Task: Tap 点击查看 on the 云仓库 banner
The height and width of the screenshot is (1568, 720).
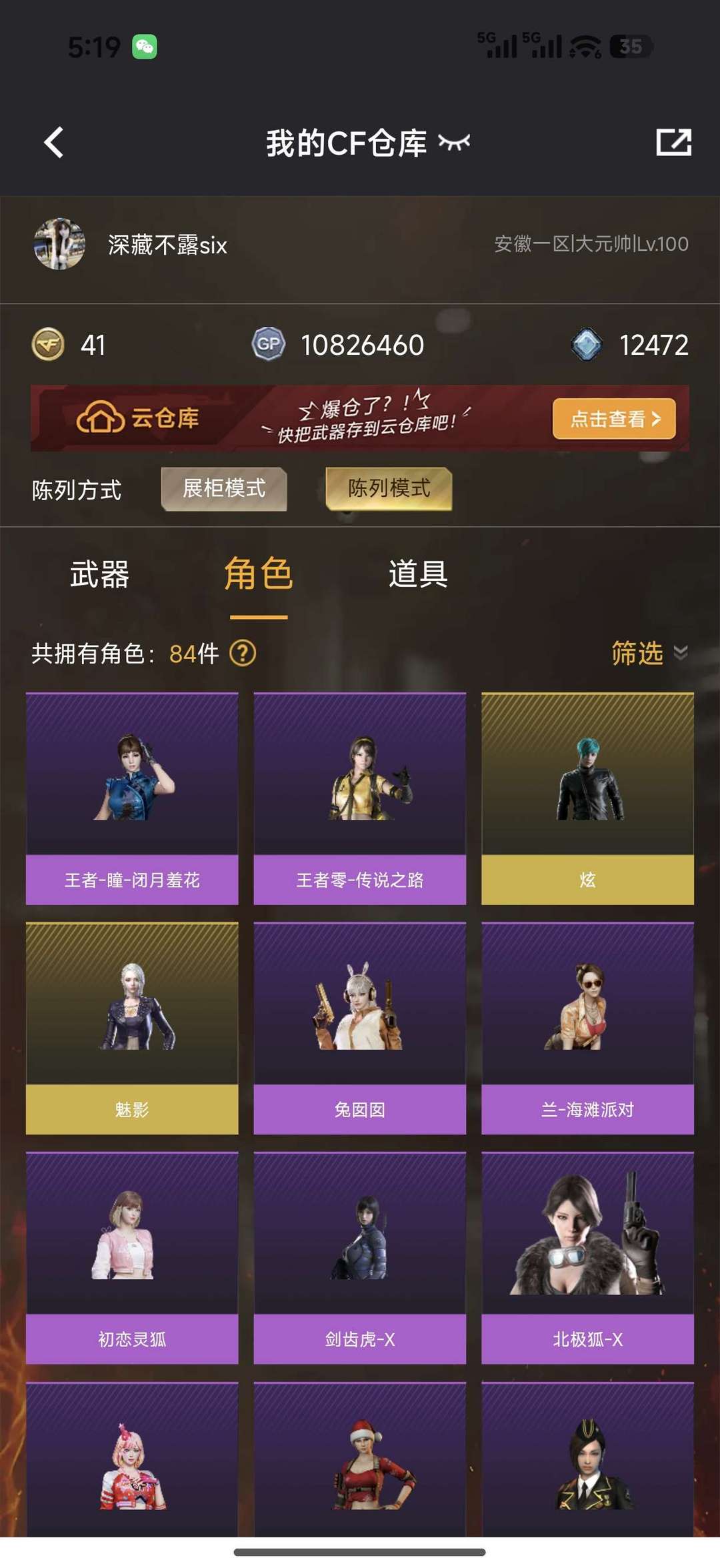Action: (x=614, y=419)
